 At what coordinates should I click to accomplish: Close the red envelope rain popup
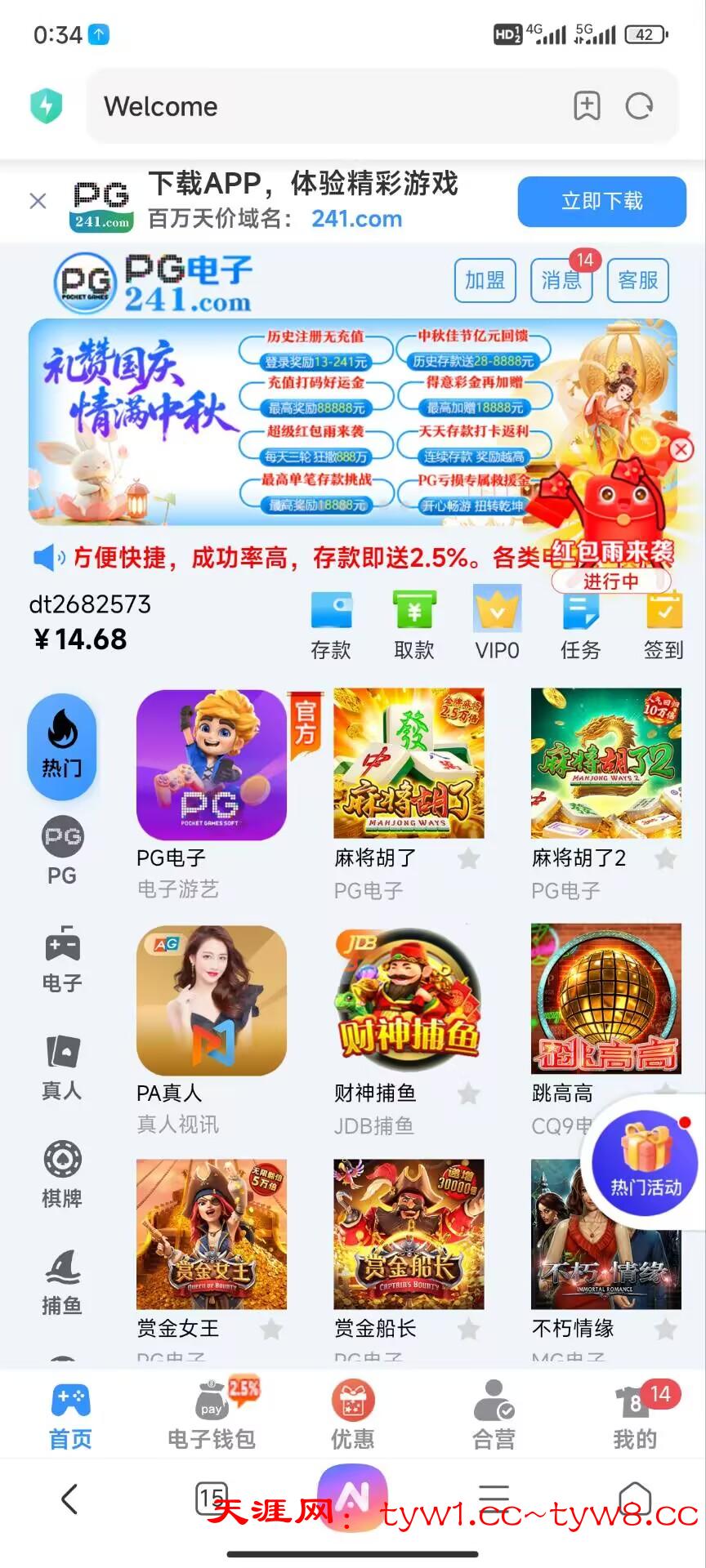pos(681,449)
